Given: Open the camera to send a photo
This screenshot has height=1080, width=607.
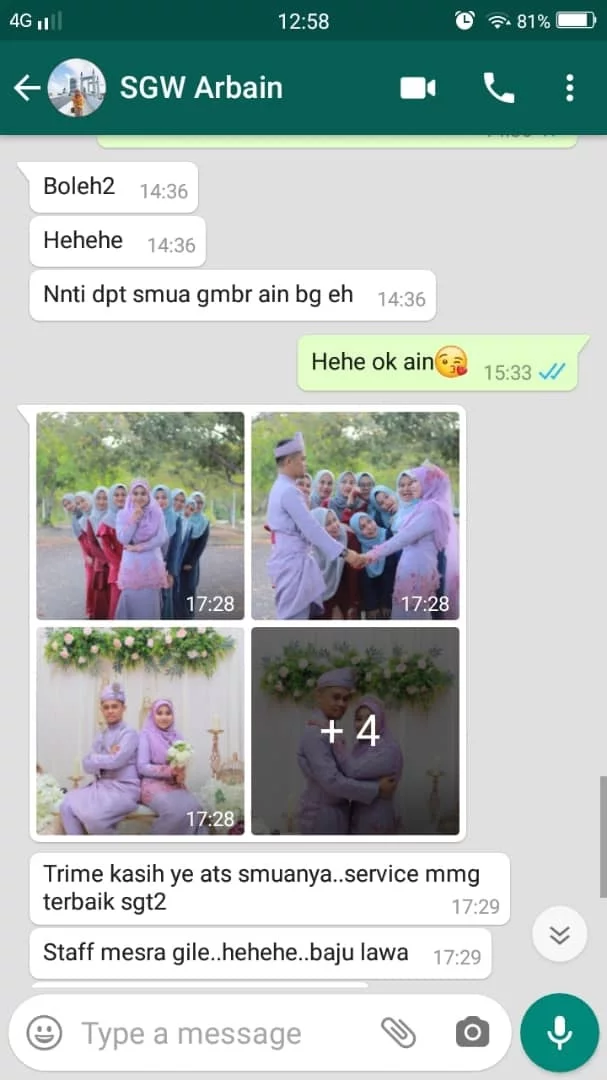Looking at the screenshot, I should point(471,1033).
